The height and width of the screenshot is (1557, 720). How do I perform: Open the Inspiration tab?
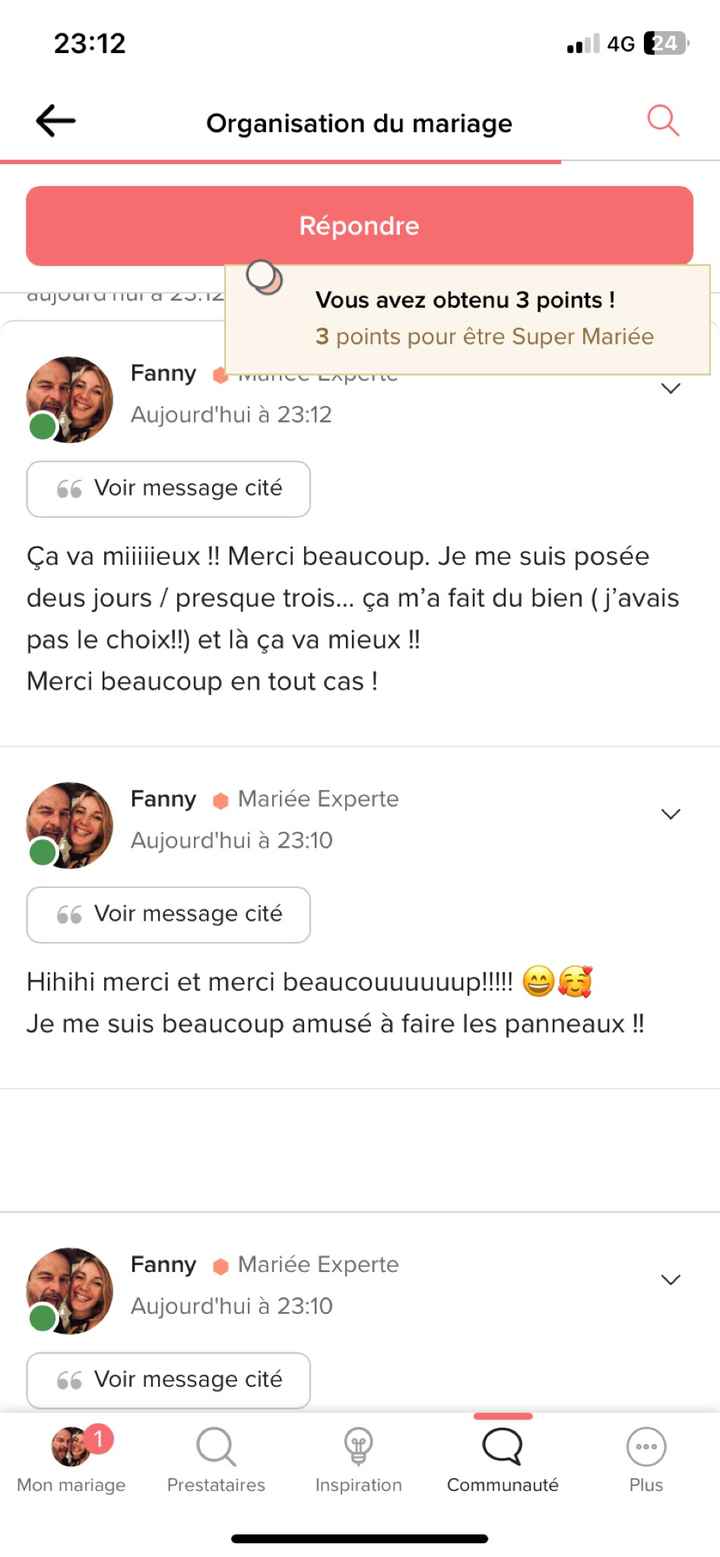[358, 1460]
